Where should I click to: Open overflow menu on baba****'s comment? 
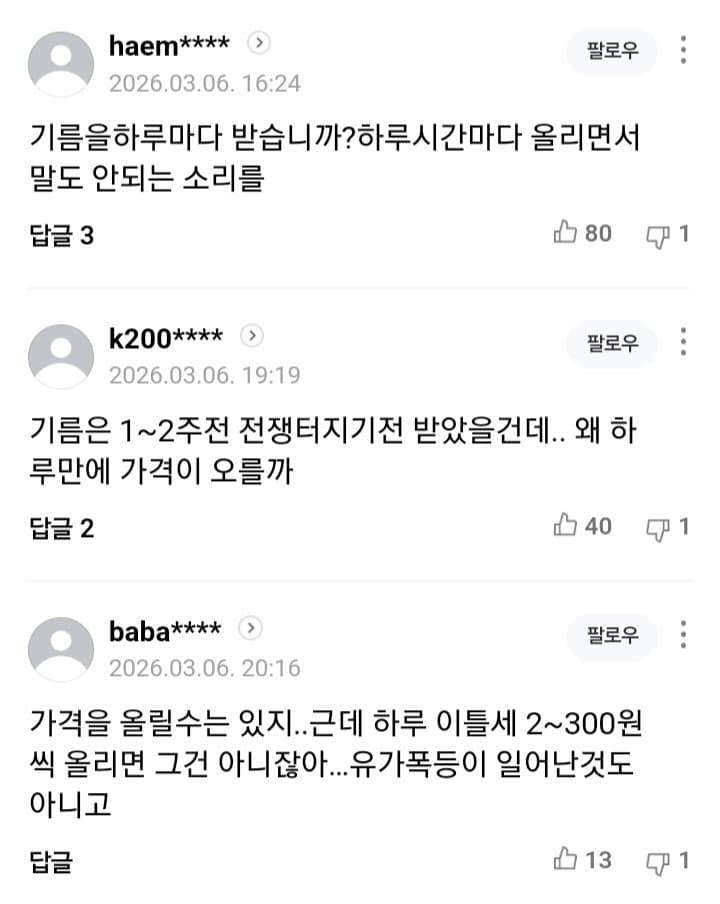[683, 634]
